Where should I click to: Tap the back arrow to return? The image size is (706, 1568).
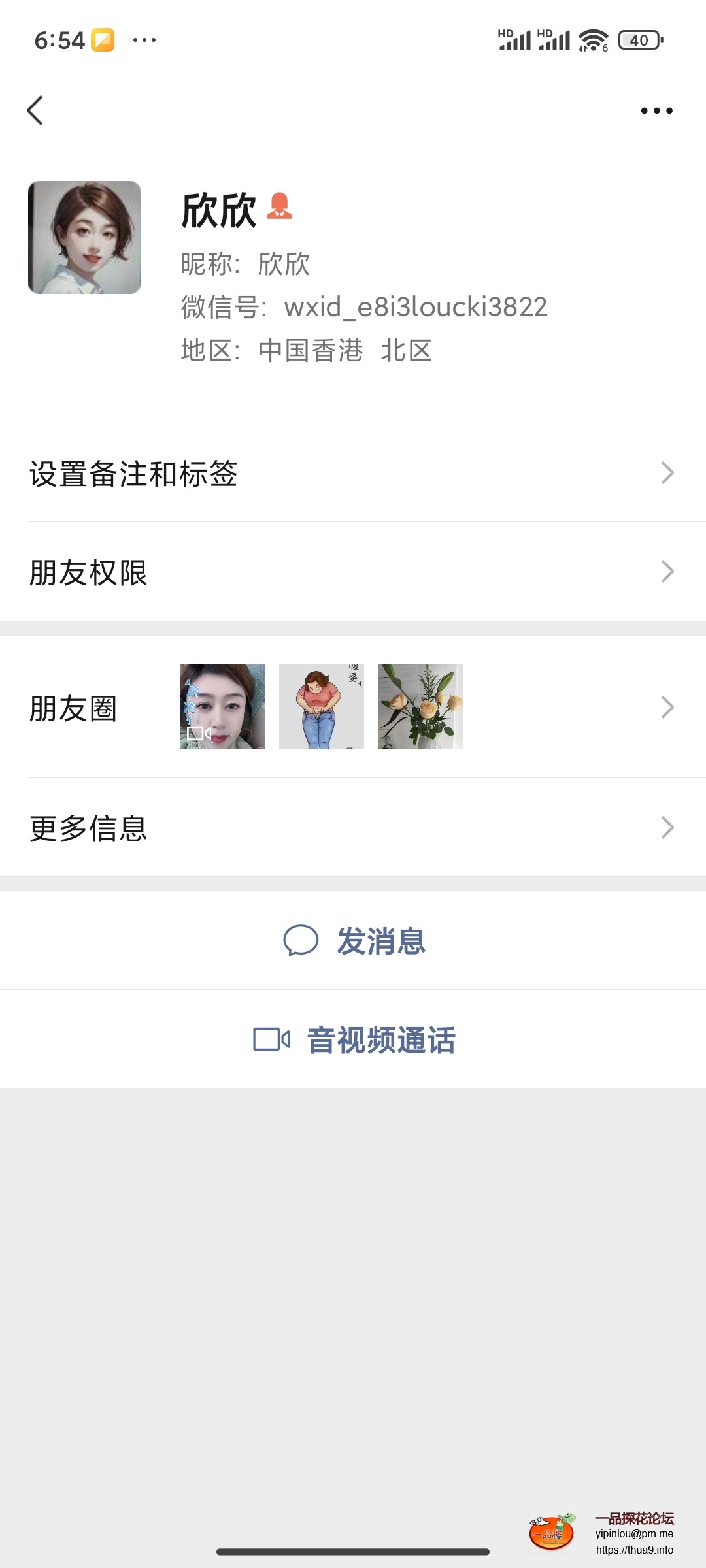coord(36,110)
